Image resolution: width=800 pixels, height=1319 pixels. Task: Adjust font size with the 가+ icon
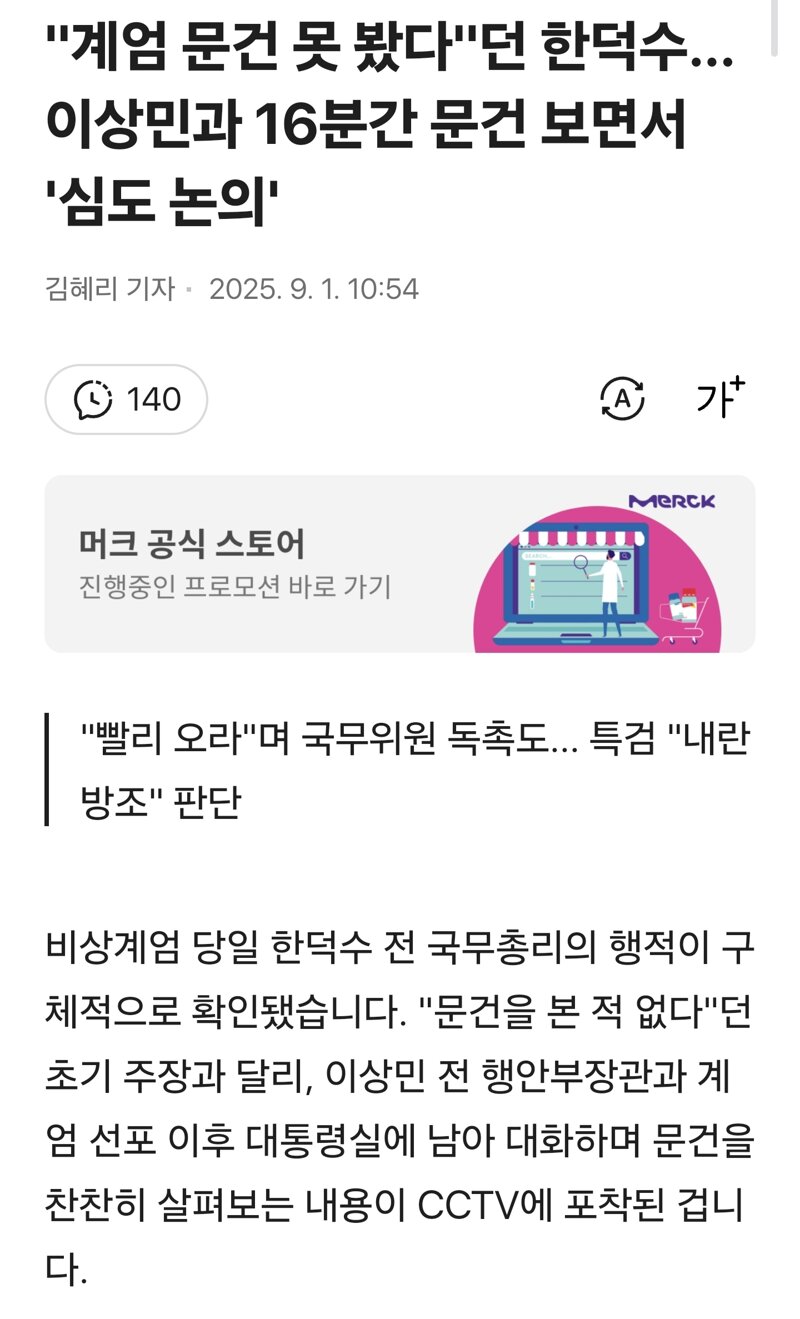(x=721, y=398)
